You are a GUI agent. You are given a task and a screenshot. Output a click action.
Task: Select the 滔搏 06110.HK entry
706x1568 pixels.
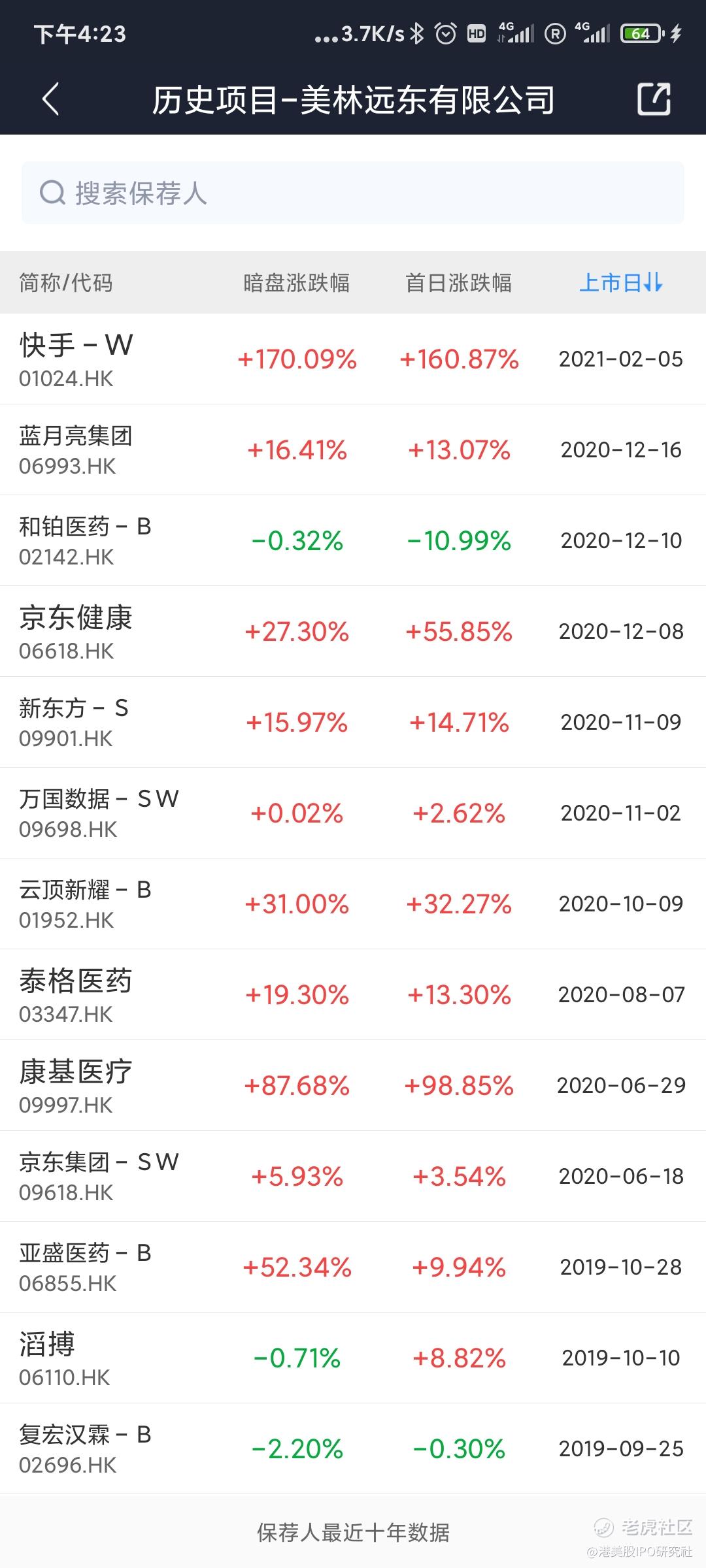[x=353, y=1358]
